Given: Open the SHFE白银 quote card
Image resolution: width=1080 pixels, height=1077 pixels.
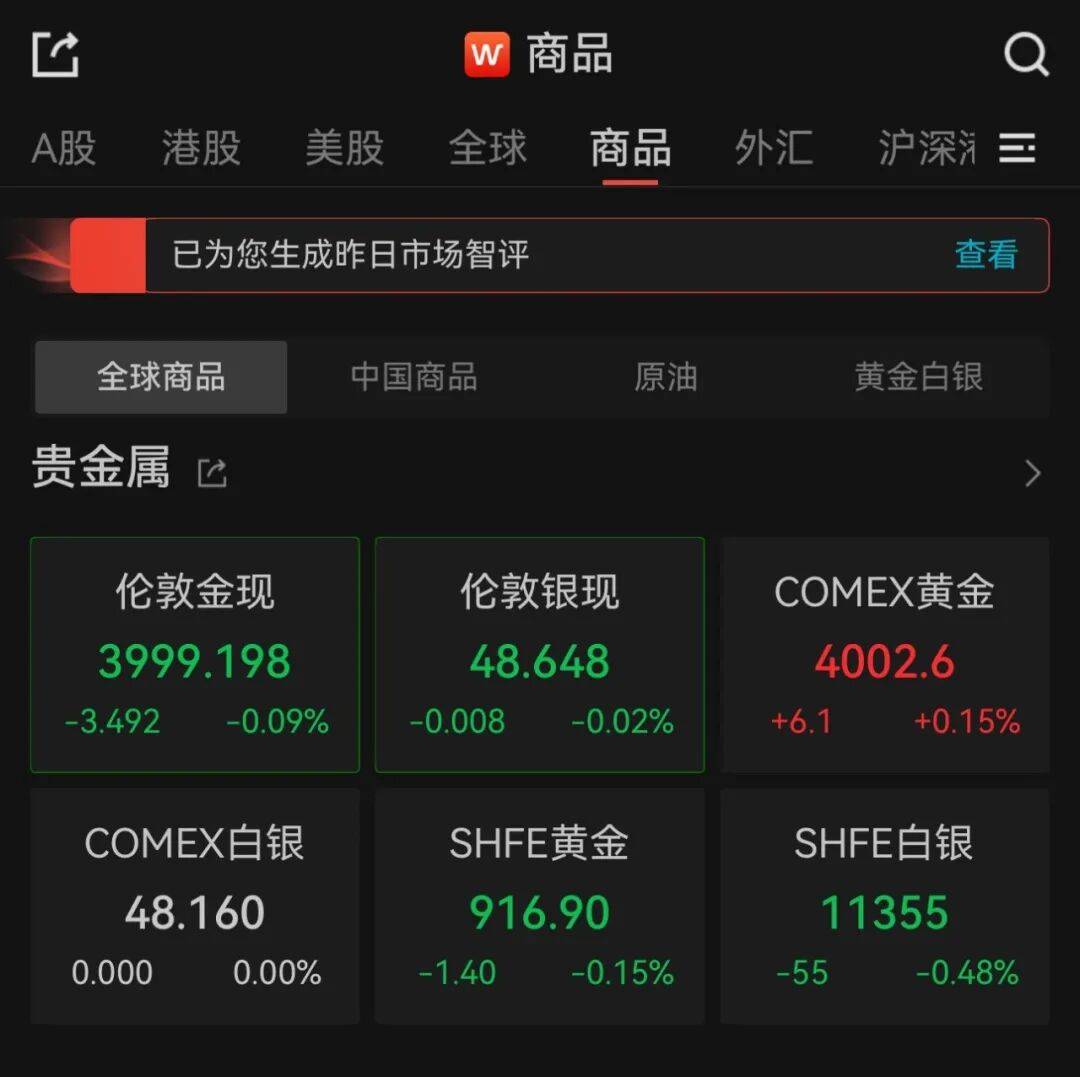Looking at the screenshot, I should [885, 906].
